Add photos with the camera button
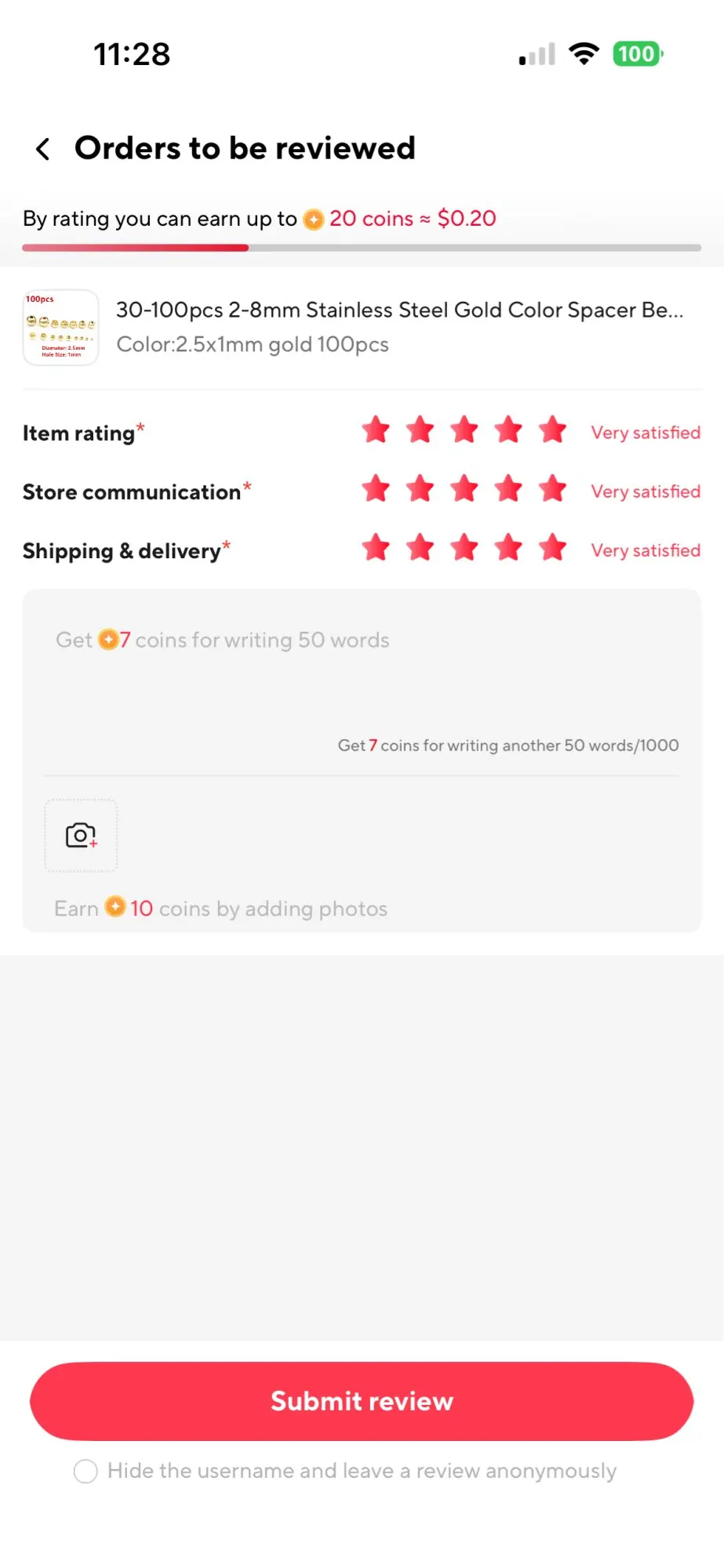This screenshot has height=1568, width=724. (x=81, y=836)
